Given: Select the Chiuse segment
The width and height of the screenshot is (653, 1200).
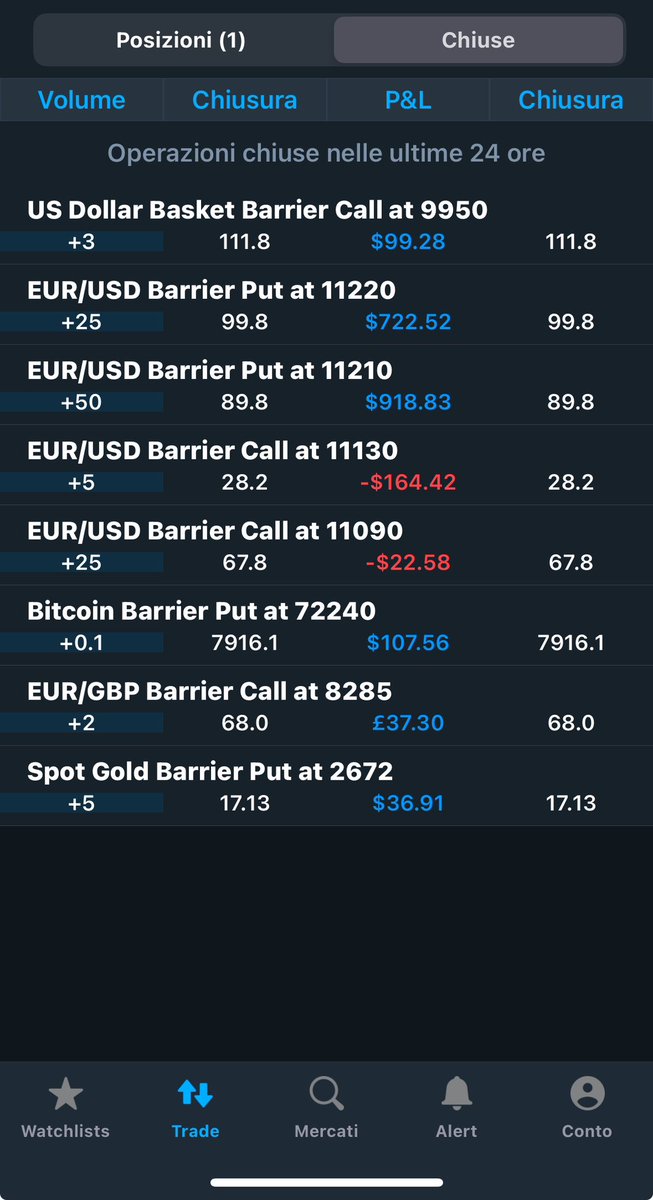Looking at the screenshot, I should [x=478, y=40].
